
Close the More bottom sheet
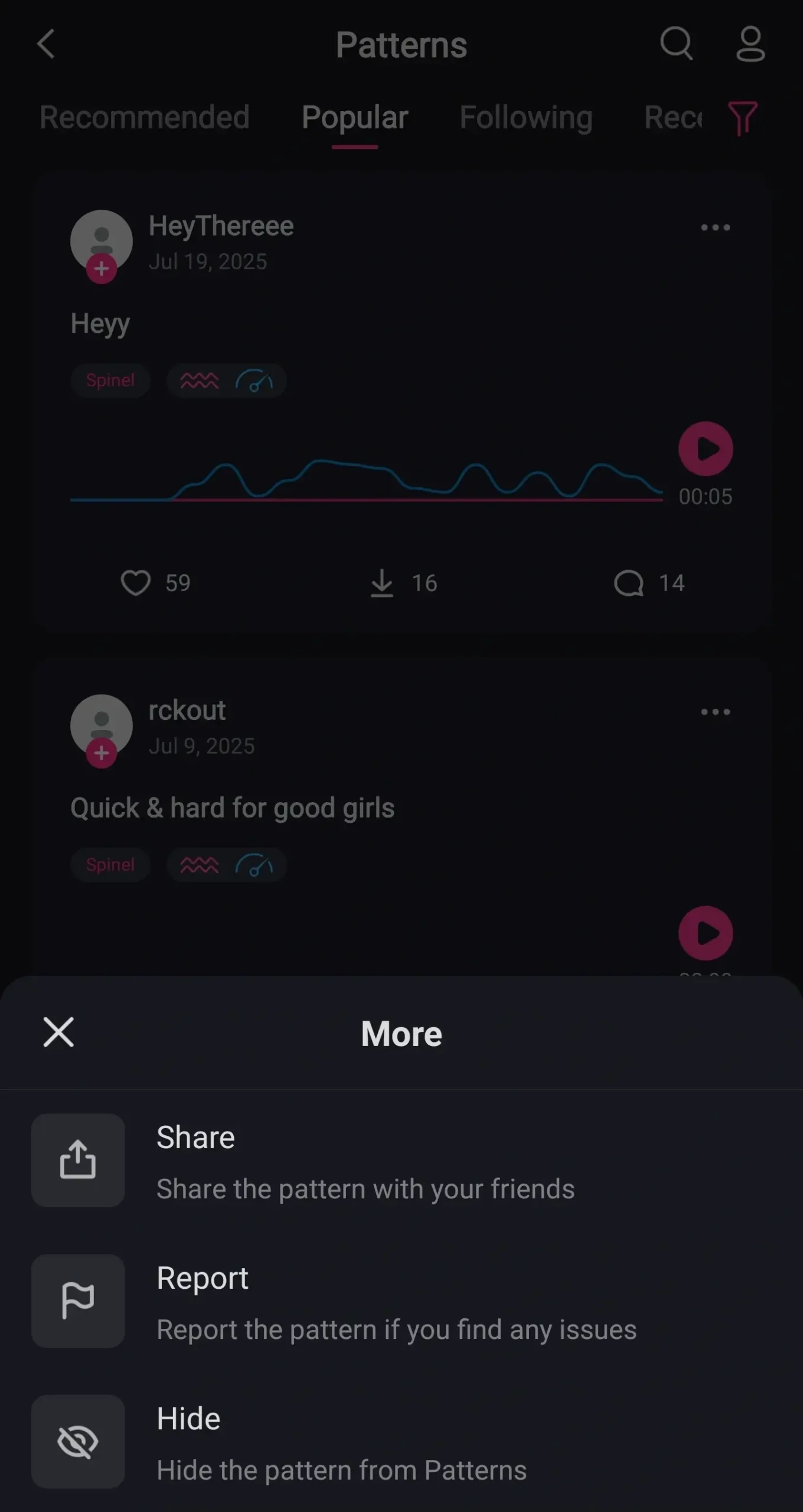[58, 1032]
